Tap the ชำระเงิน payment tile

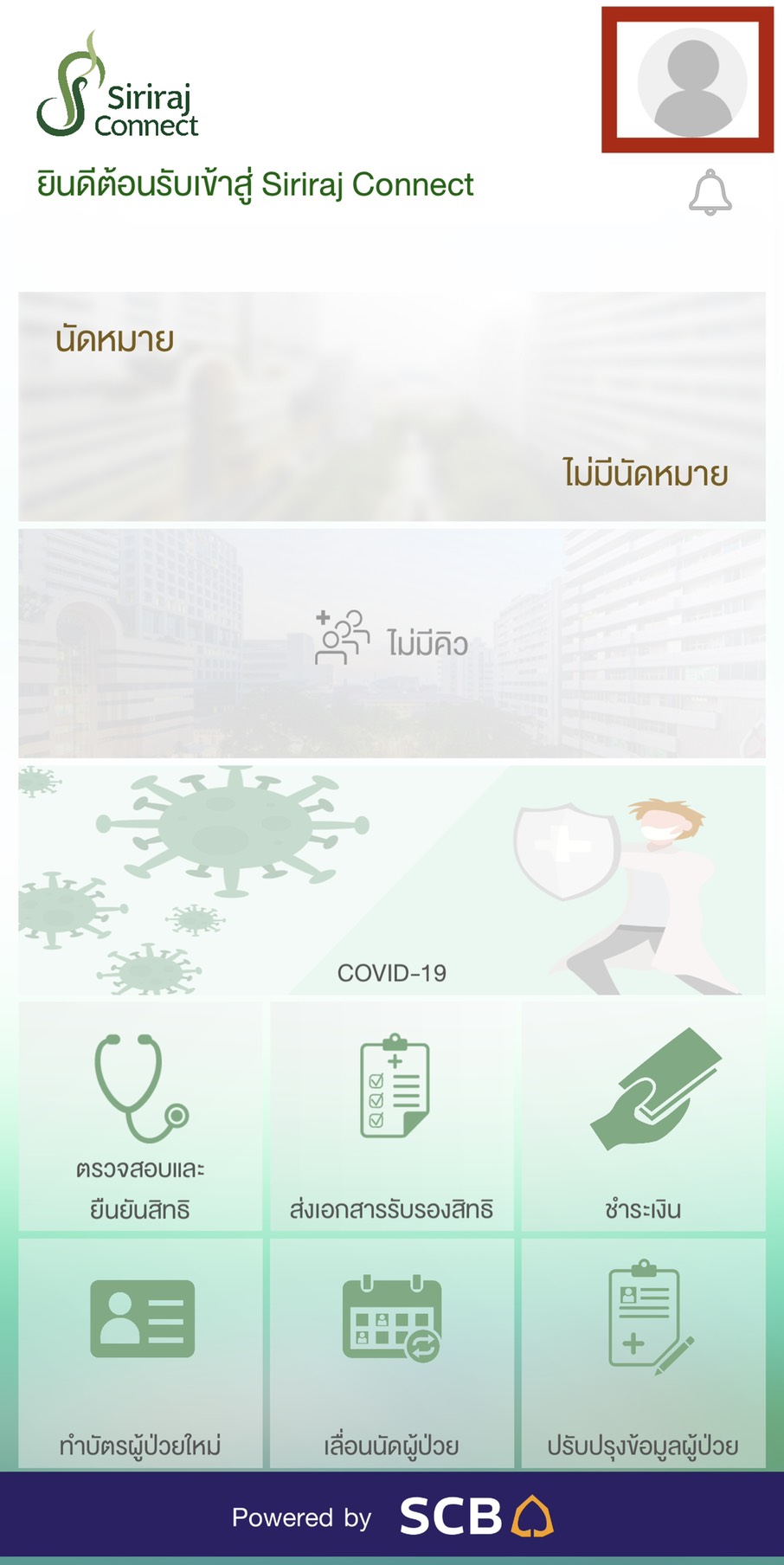click(643, 1117)
